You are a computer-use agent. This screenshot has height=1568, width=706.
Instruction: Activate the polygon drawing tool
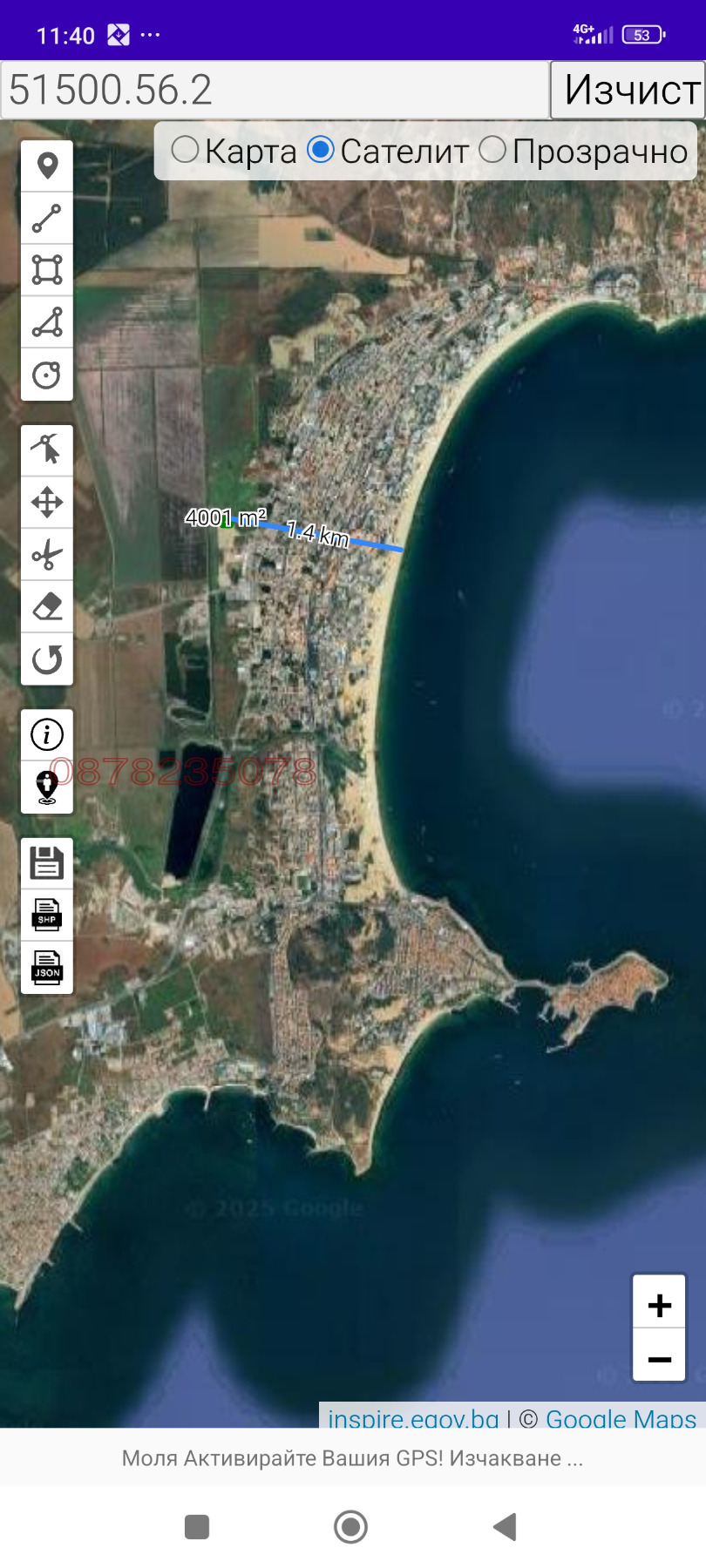pos(47,270)
